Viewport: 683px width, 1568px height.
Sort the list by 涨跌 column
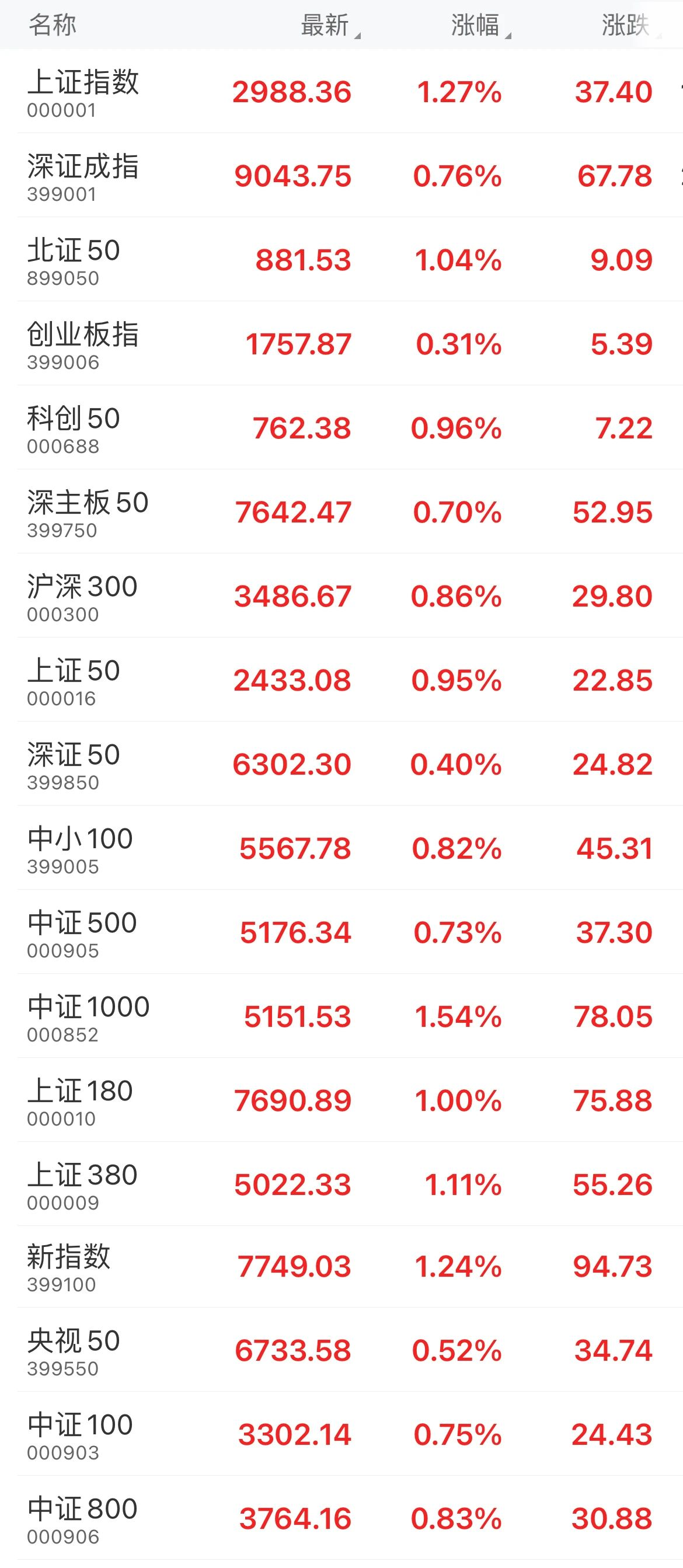[x=626, y=26]
